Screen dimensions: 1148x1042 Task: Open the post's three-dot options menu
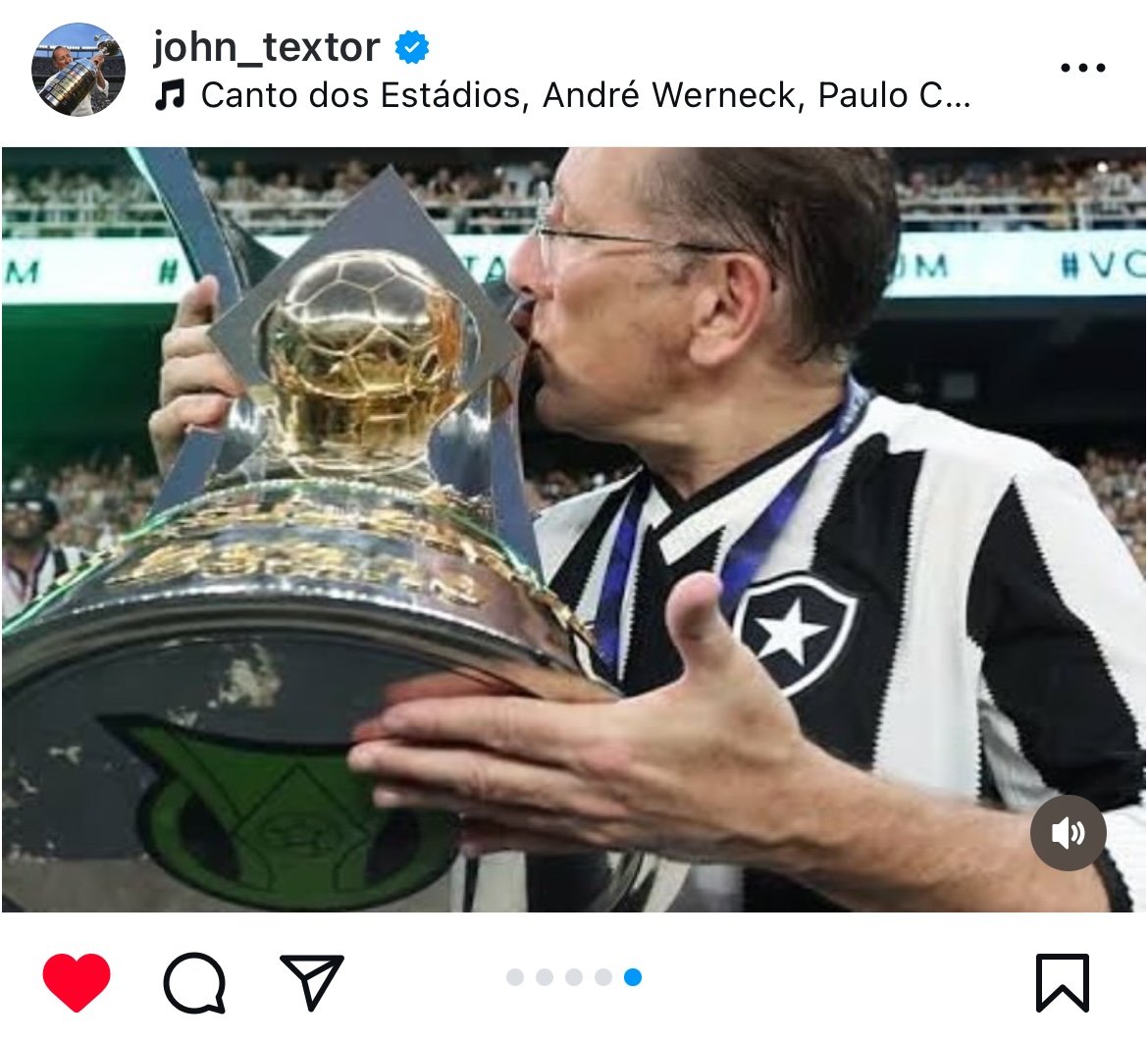pyautogui.click(x=1082, y=68)
